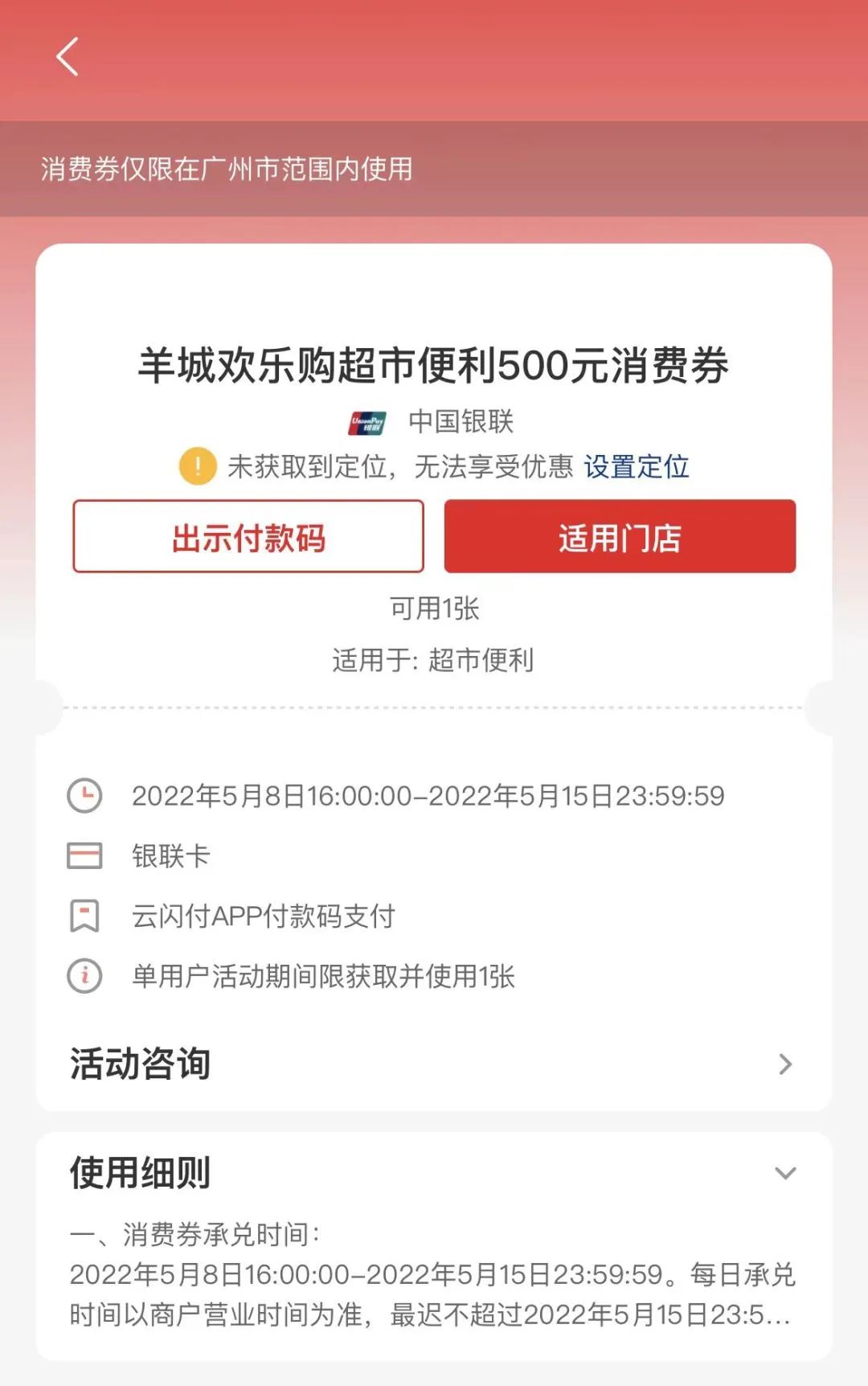Tap the 设置定位 link
Image resolution: width=868 pixels, height=1386 pixels.
[x=636, y=466]
